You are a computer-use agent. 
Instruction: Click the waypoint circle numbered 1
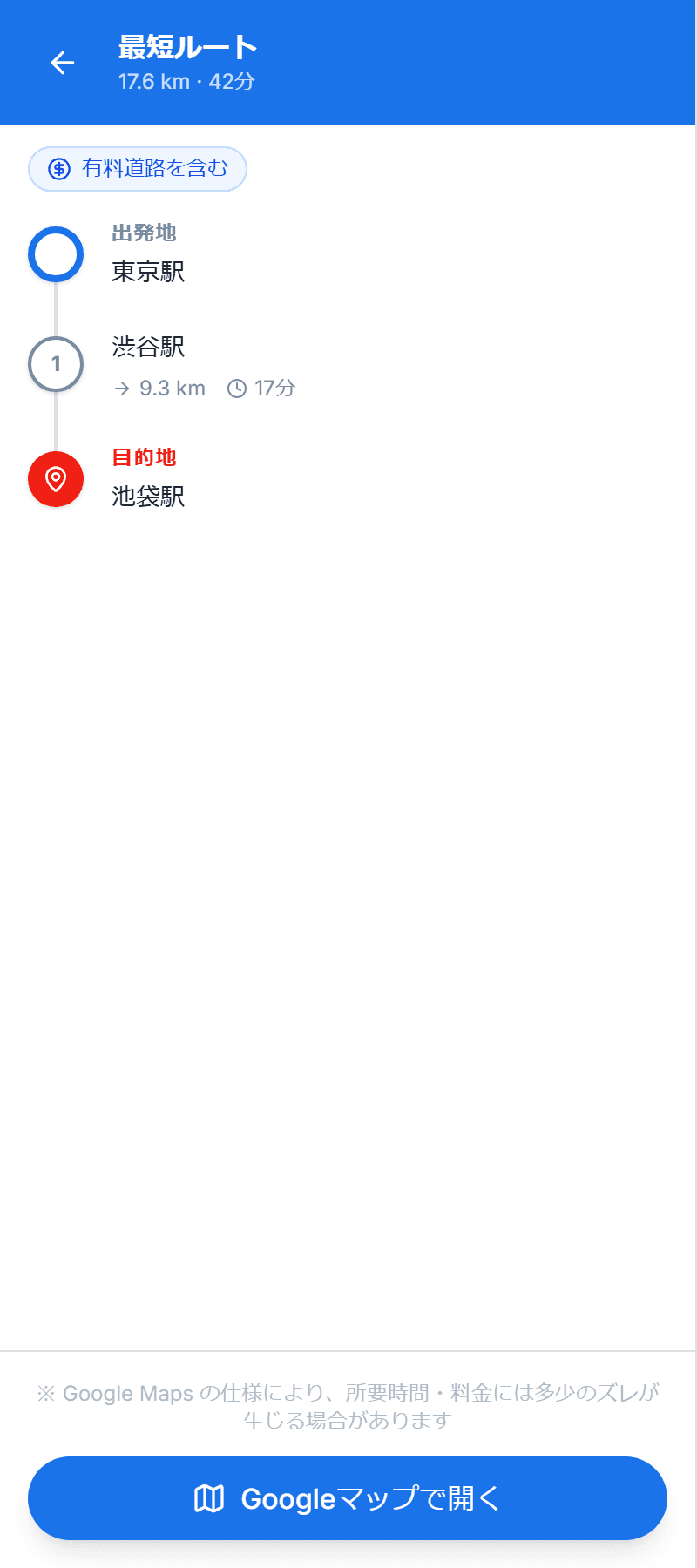tap(55, 364)
